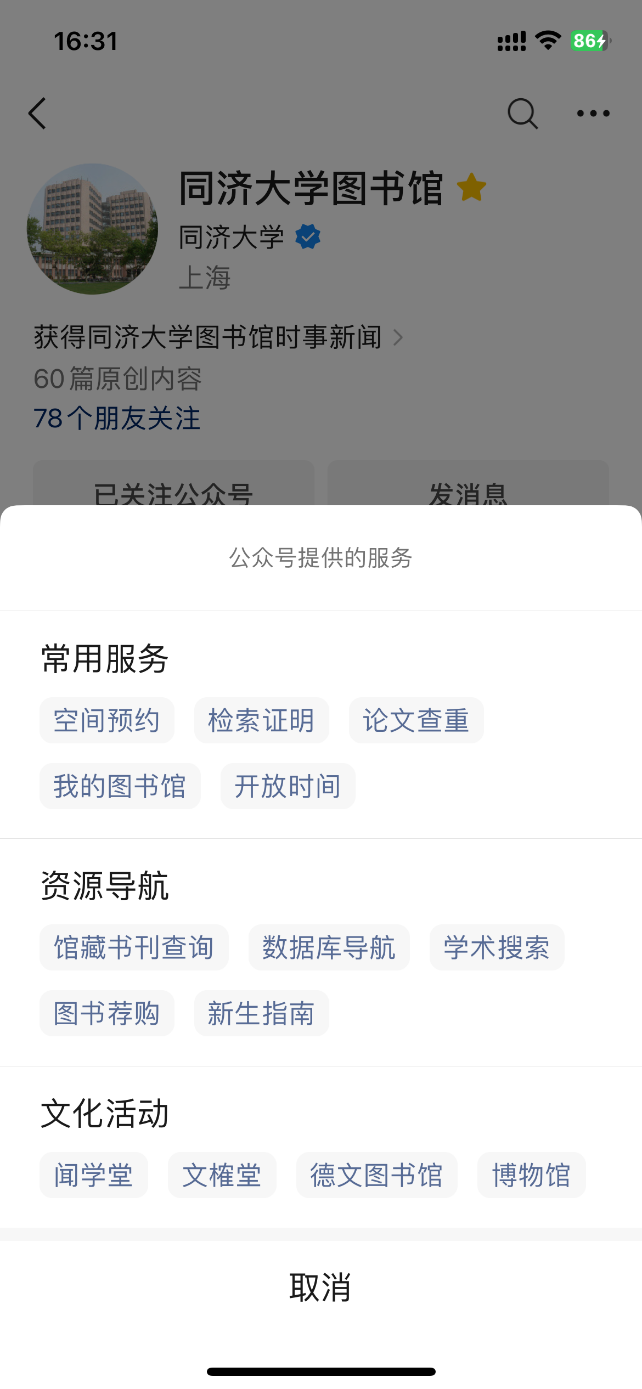This screenshot has width=642, height=1389.
Task: Open 闻学堂 activity
Action: click(94, 1175)
